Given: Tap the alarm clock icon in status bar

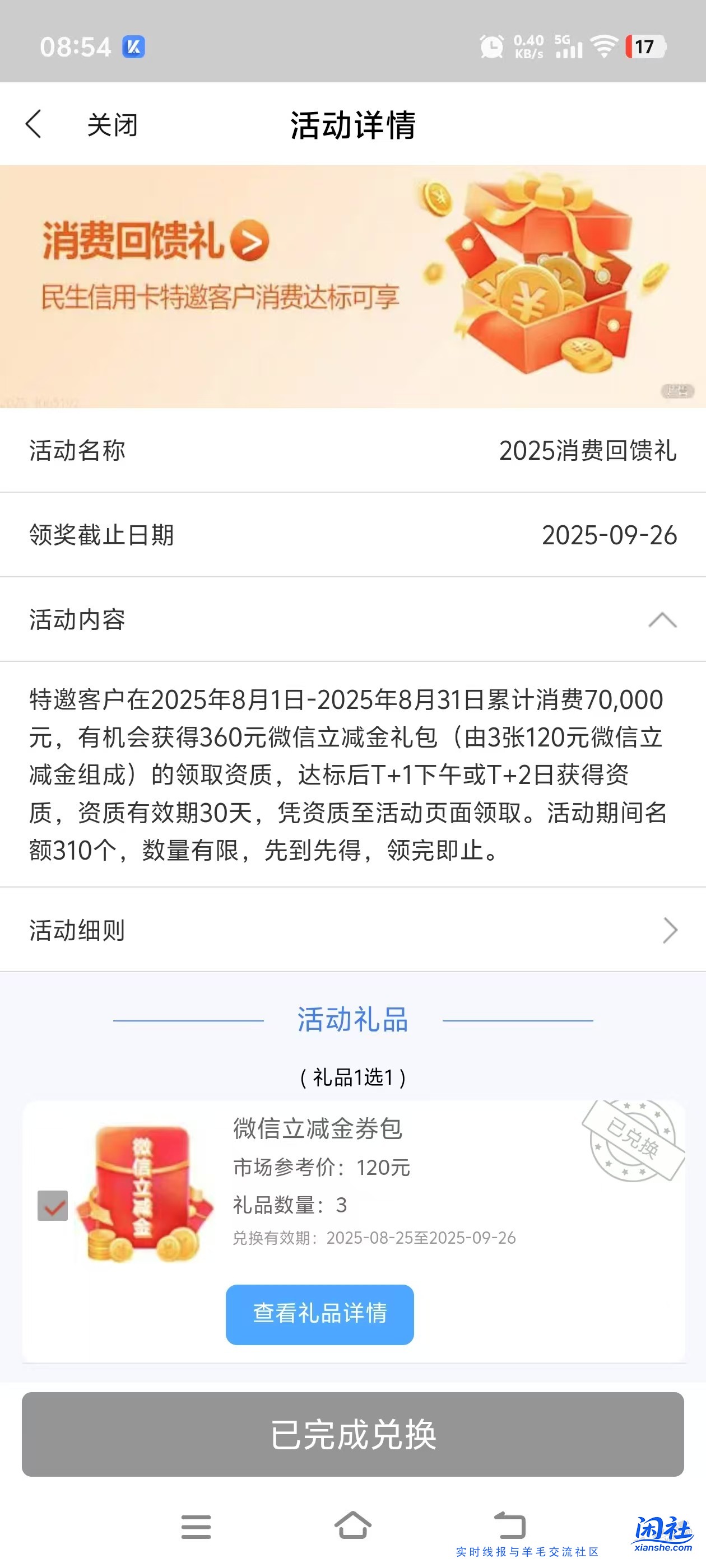Looking at the screenshot, I should pos(491,46).
